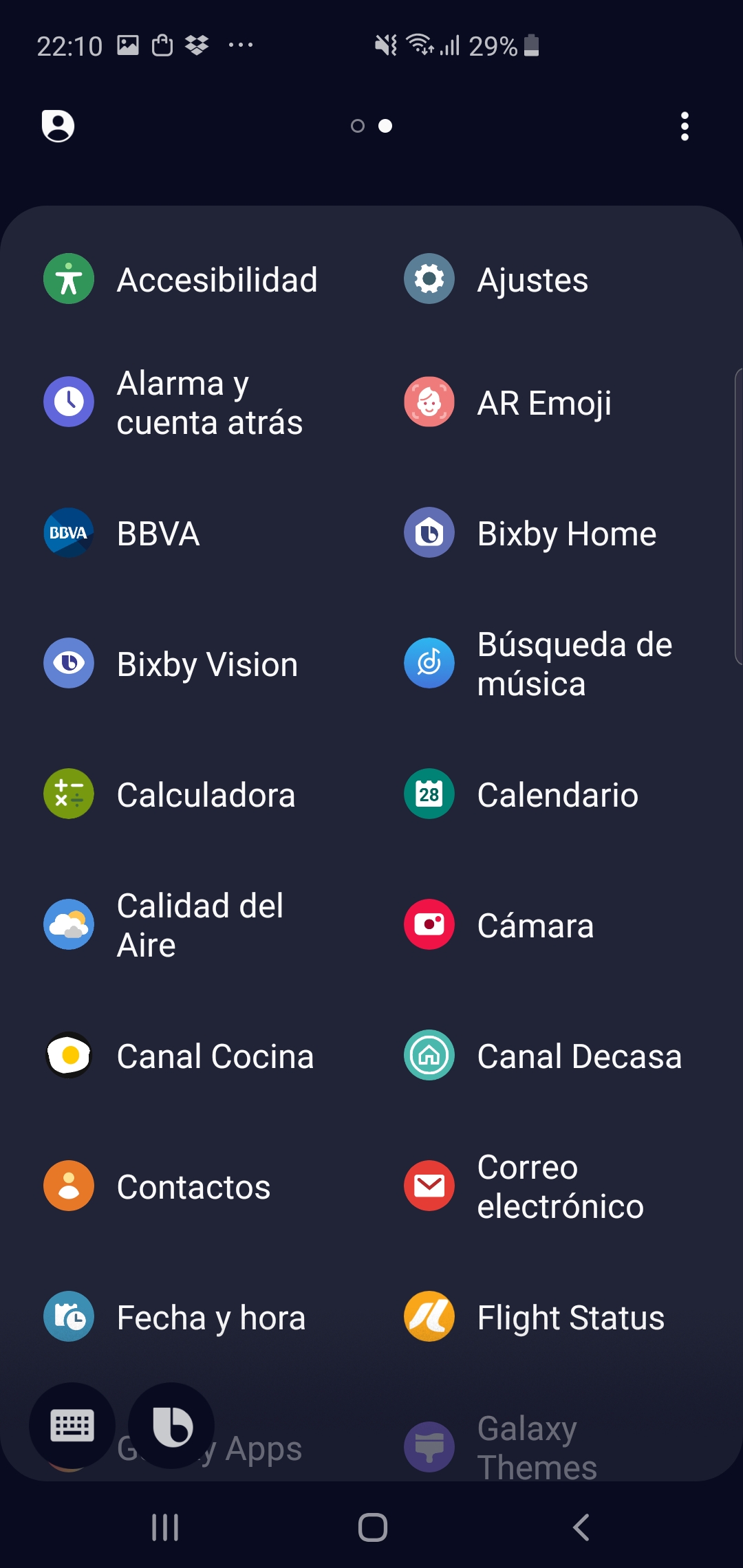Go back with the navigation back button
743x1568 pixels.
(x=581, y=1527)
